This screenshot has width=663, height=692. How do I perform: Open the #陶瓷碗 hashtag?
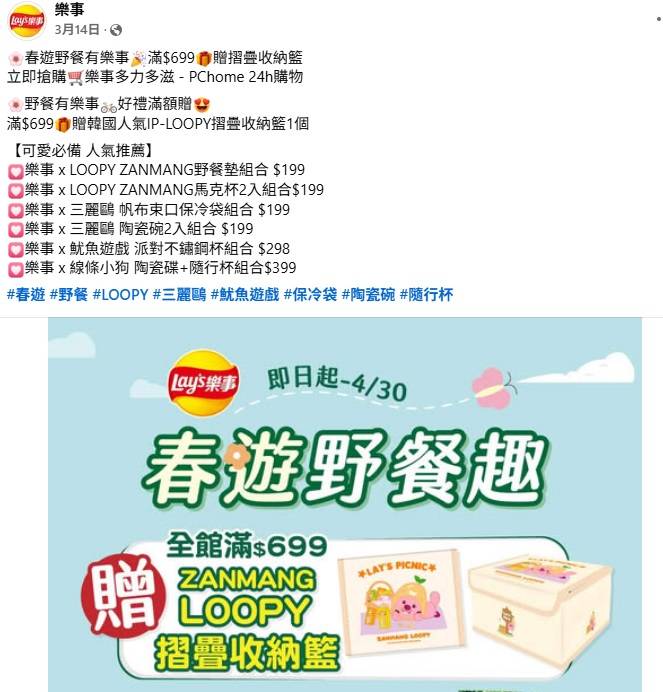pos(369,295)
